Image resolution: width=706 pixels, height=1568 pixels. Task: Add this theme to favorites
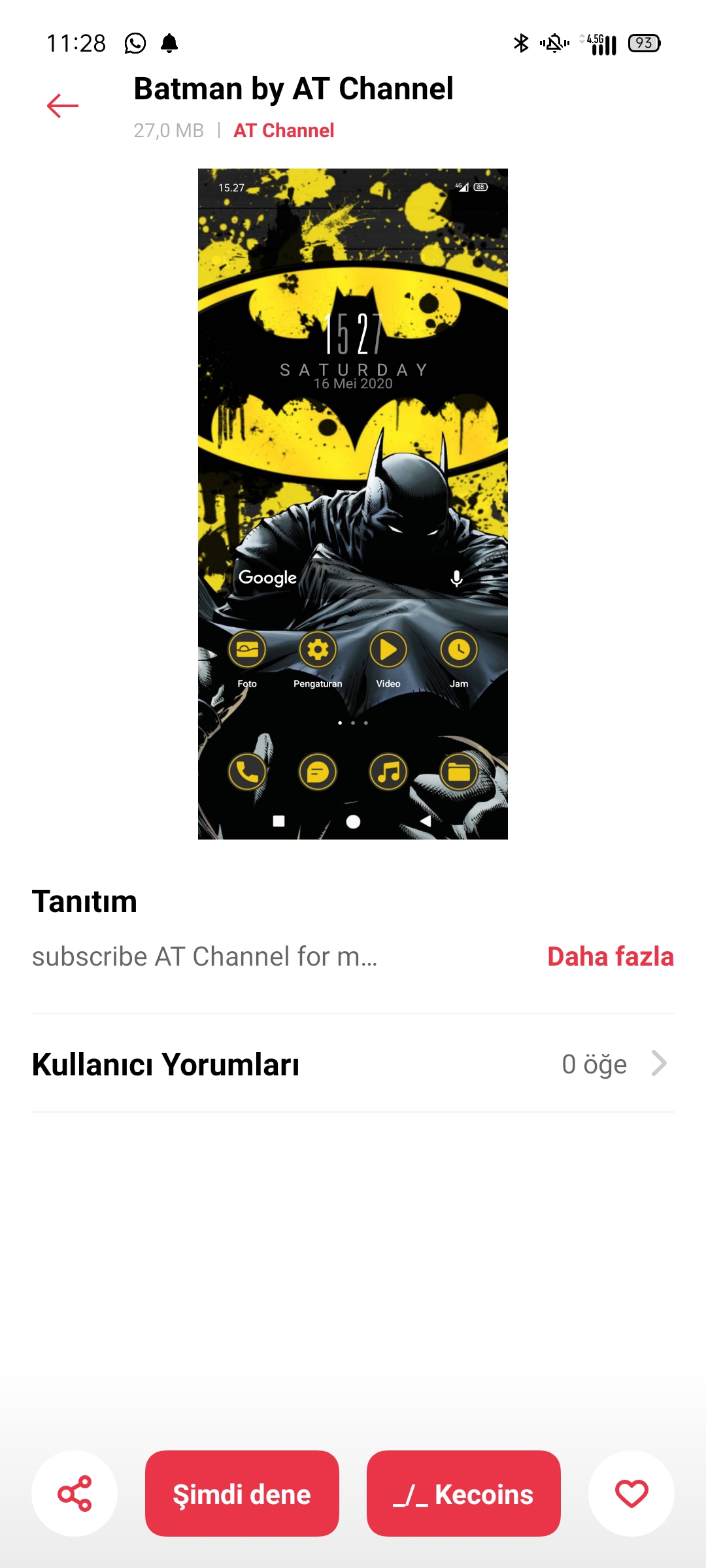click(631, 1494)
